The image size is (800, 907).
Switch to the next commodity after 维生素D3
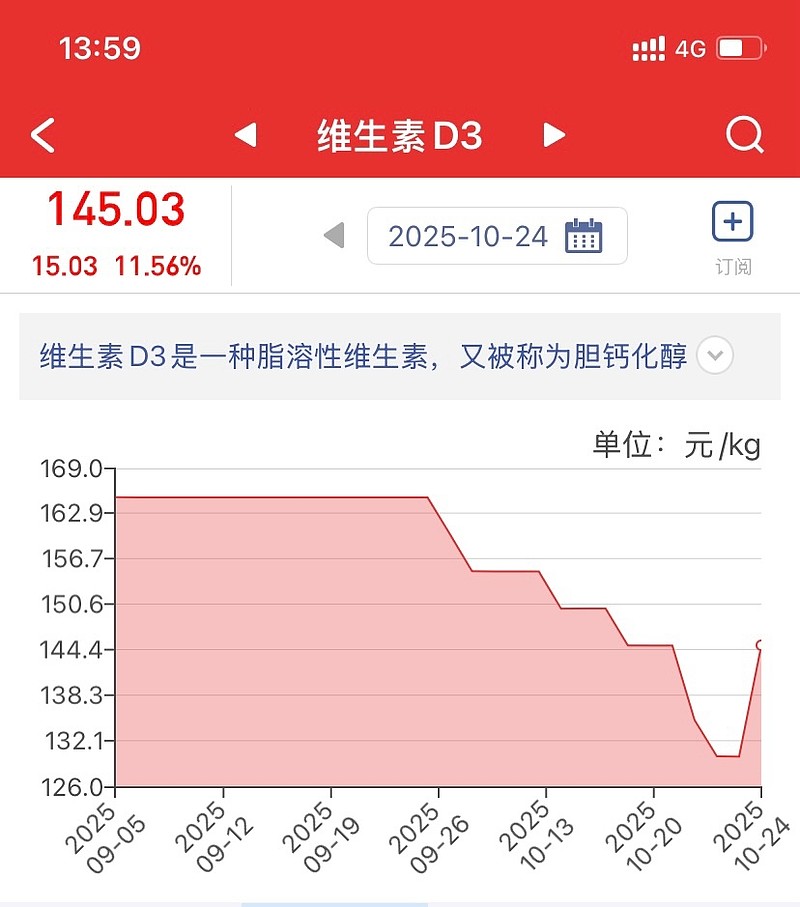pyautogui.click(x=554, y=135)
